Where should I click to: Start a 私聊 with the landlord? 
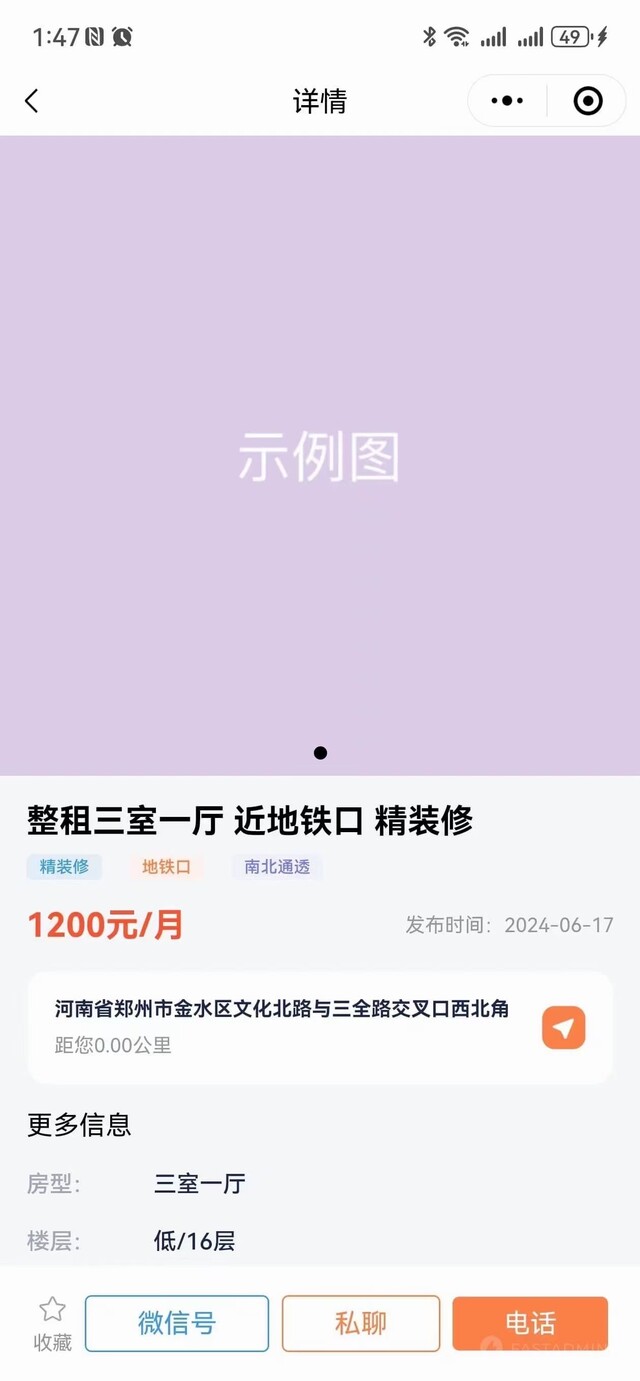click(361, 1323)
